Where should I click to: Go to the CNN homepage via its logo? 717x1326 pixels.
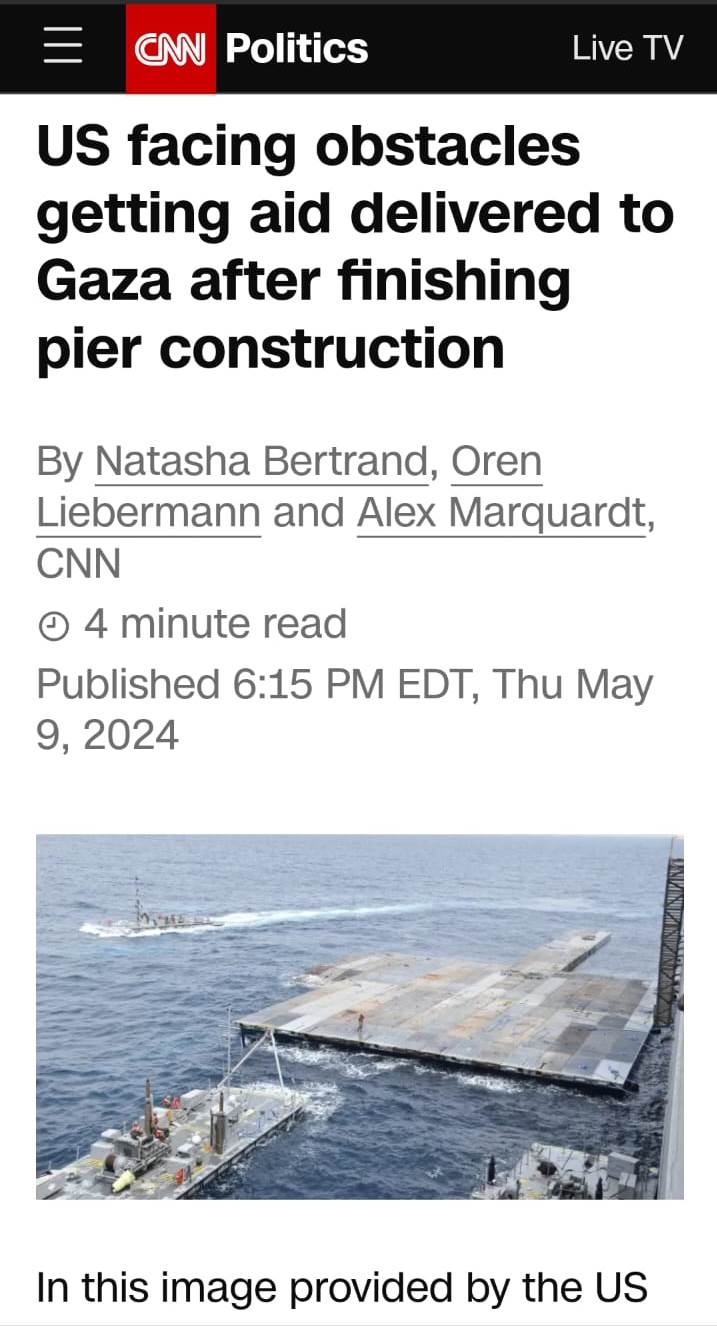click(171, 48)
